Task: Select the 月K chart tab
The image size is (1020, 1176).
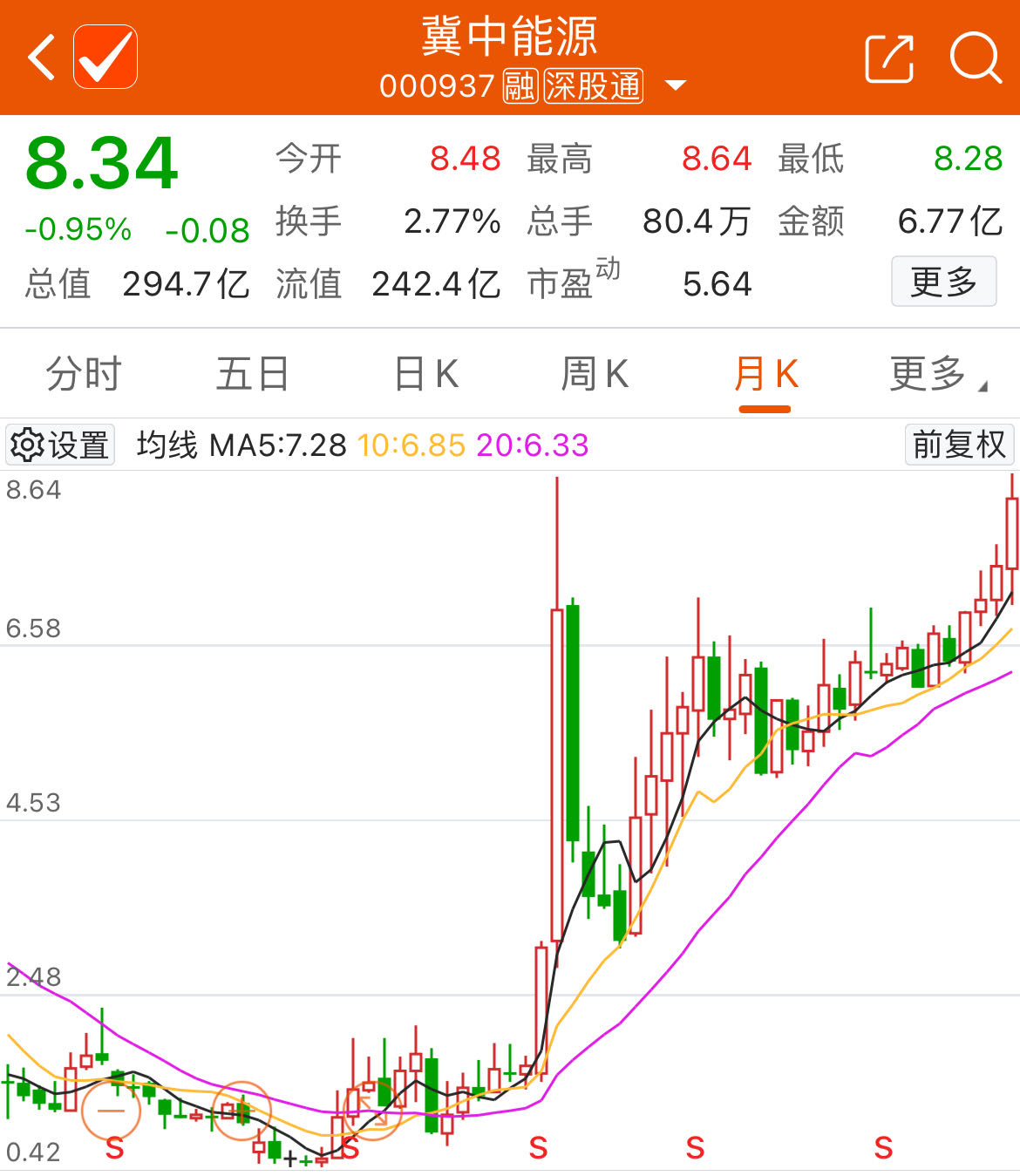Action: [765, 375]
